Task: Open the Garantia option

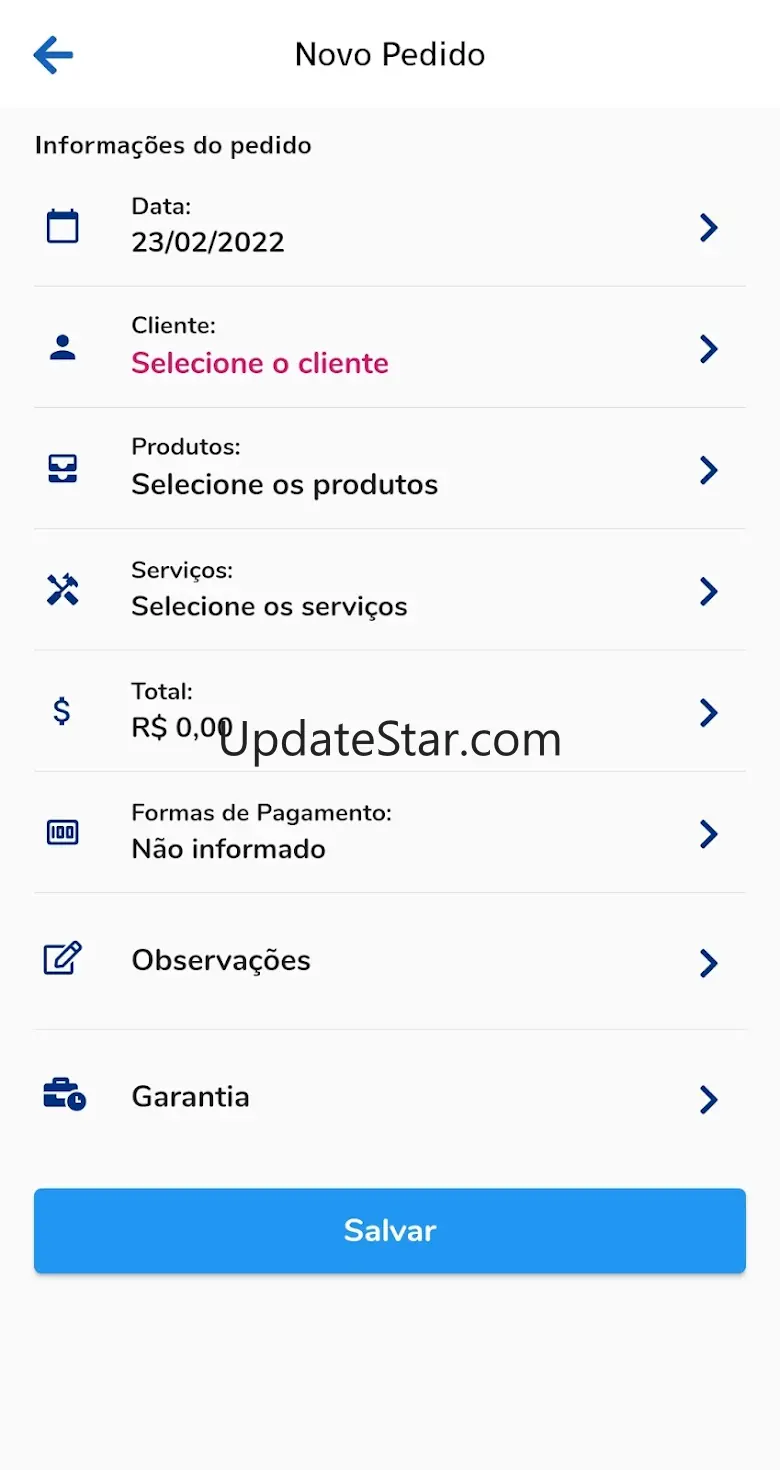Action: click(389, 1097)
